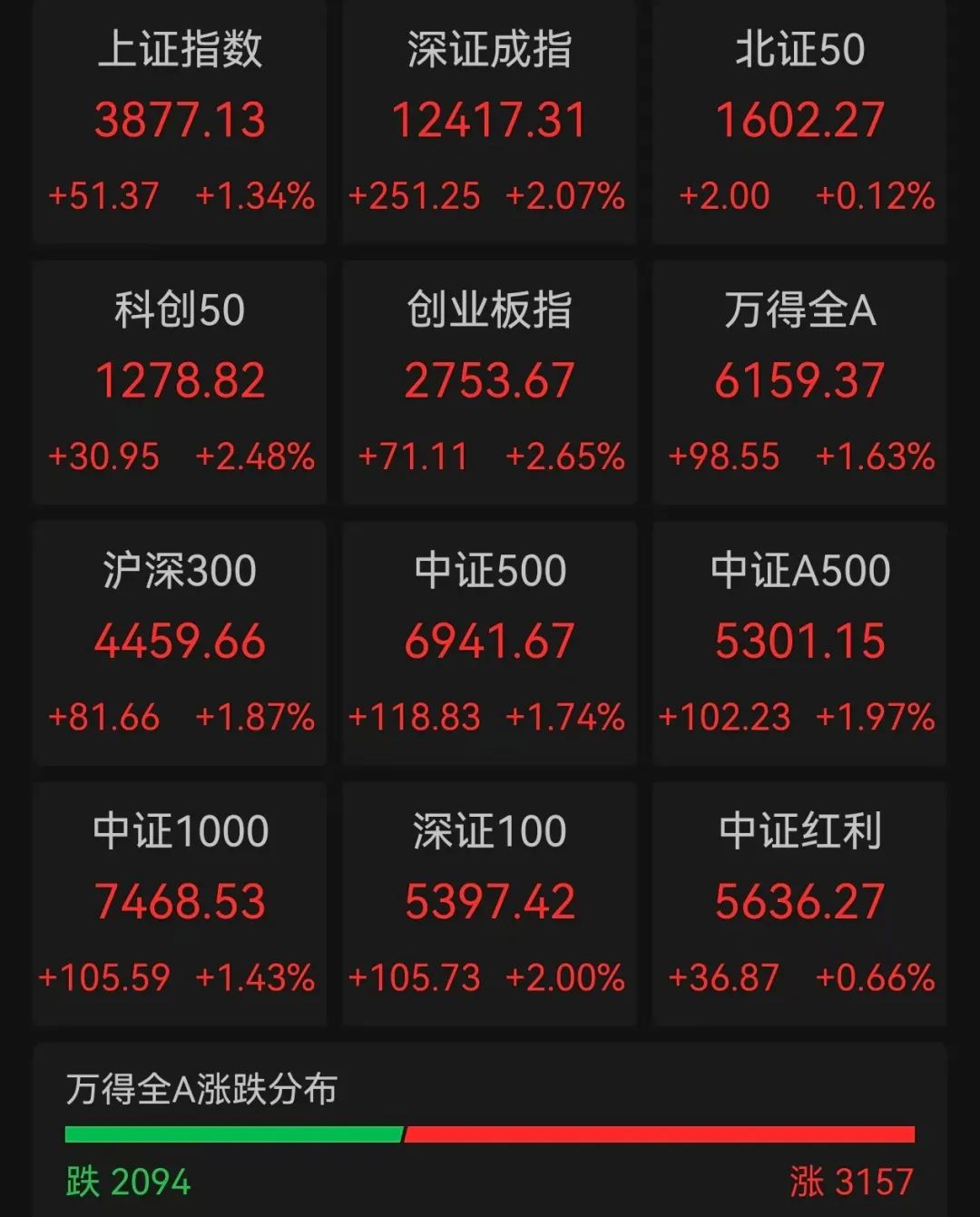Open the 上证指数 index card
The height and width of the screenshot is (1217, 980).
point(180,121)
